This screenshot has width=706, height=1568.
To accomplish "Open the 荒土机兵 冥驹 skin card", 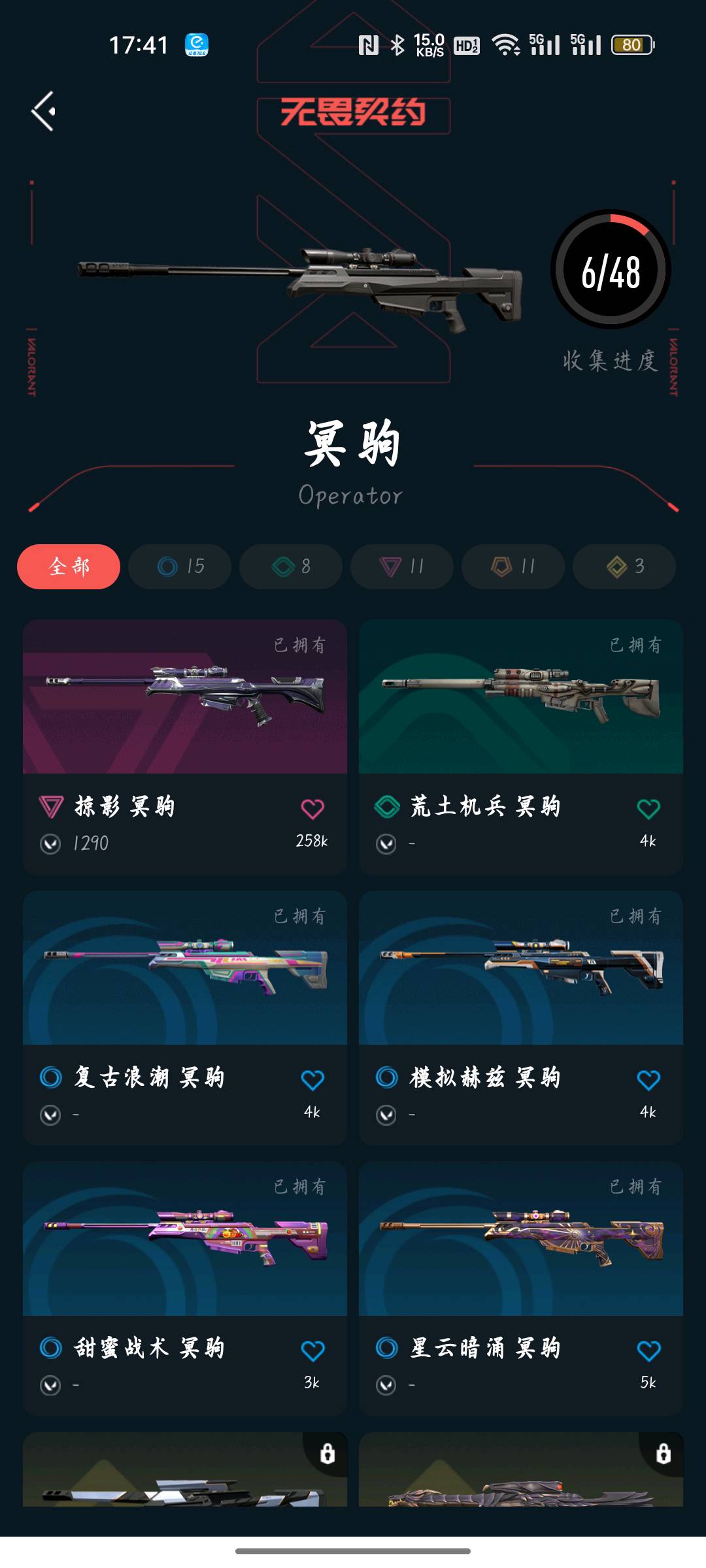I will pyautogui.click(x=521, y=697).
